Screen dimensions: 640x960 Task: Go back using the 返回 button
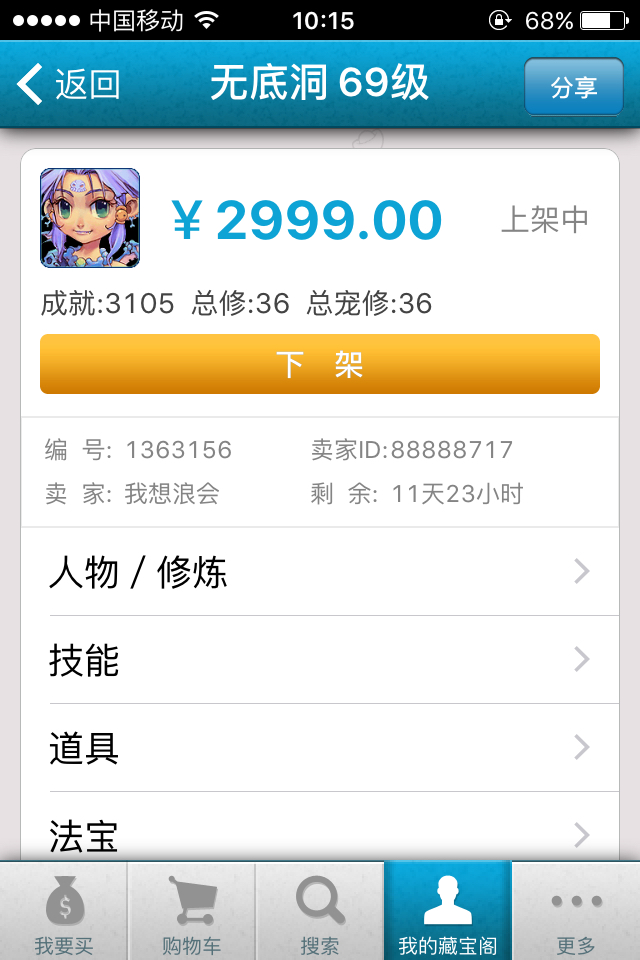tap(68, 85)
